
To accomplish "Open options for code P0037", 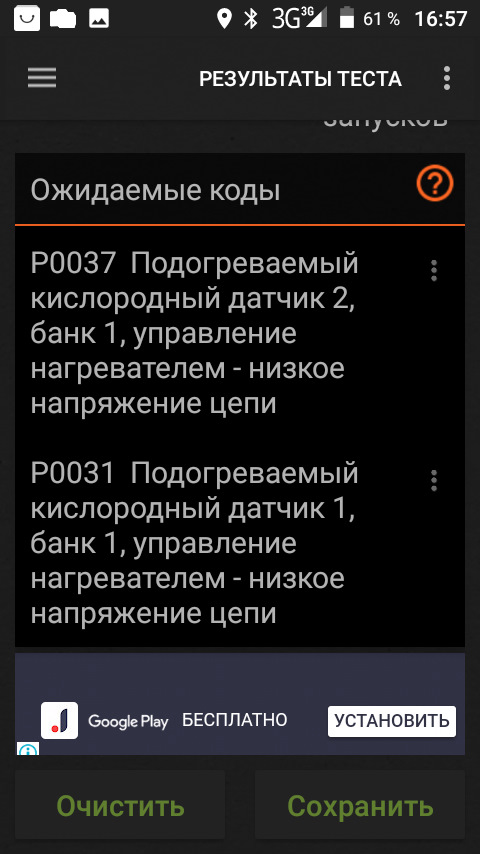I will [x=434, y=270].
